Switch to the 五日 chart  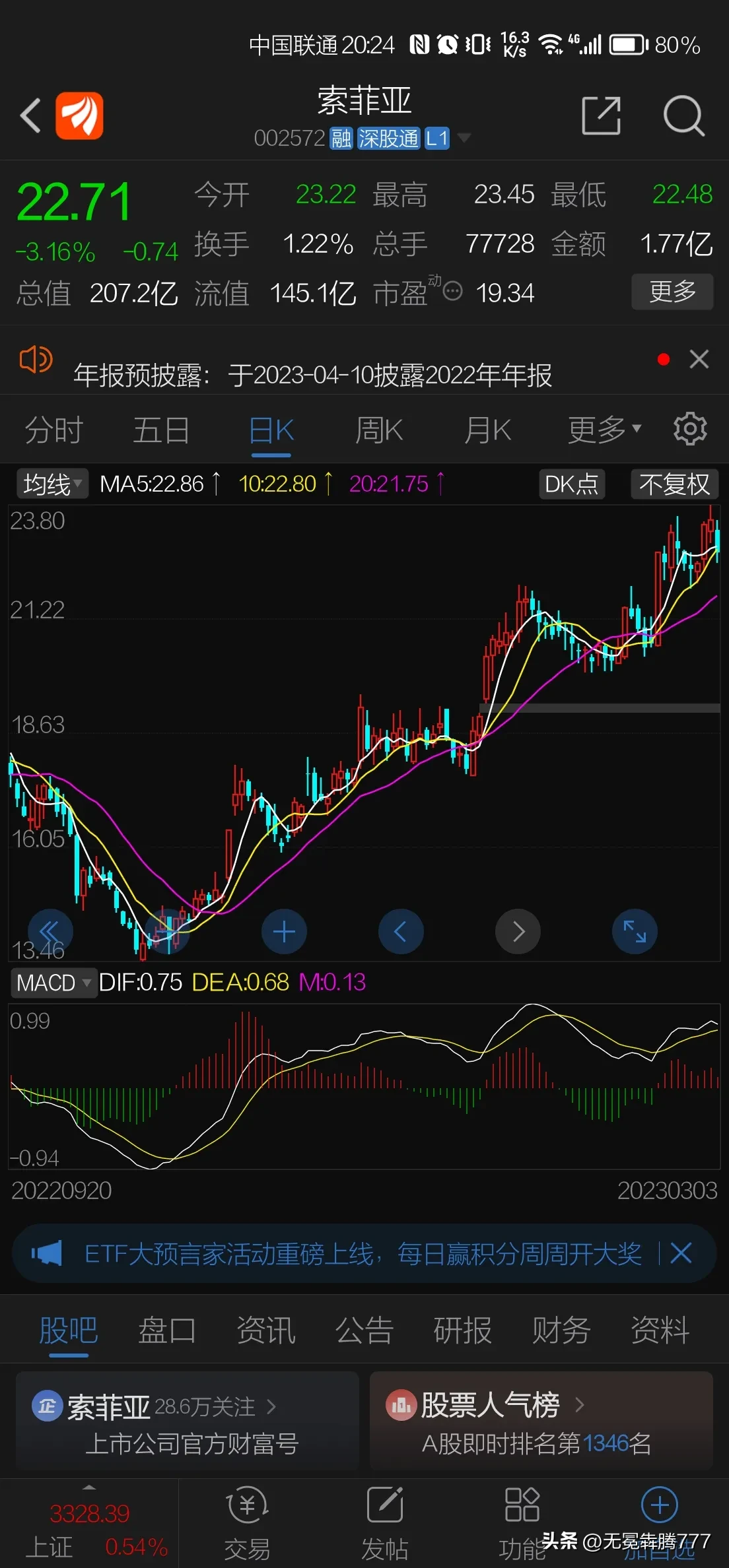[161, 430]
